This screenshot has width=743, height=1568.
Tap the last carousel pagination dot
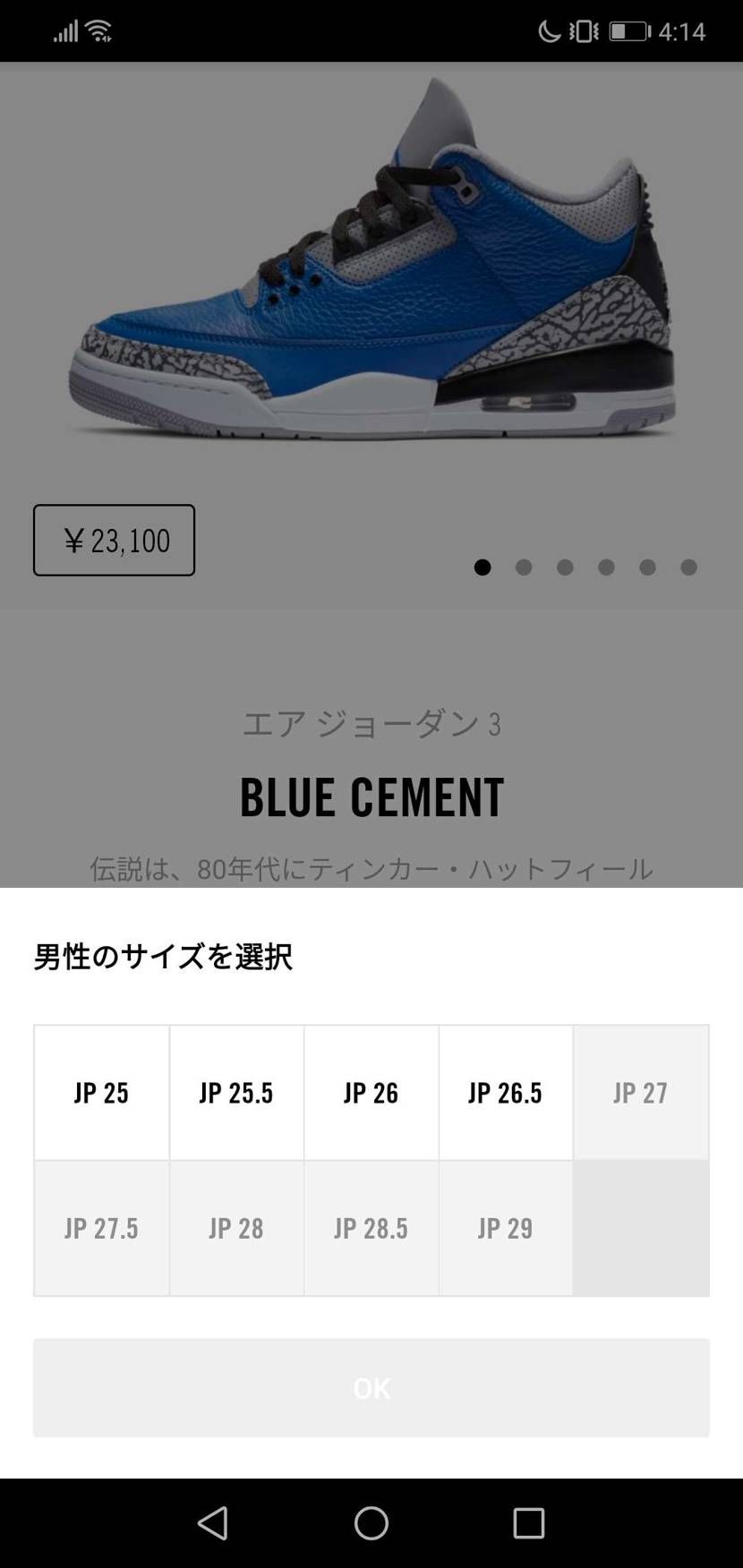pyautogui.click(x=688, y=567)
